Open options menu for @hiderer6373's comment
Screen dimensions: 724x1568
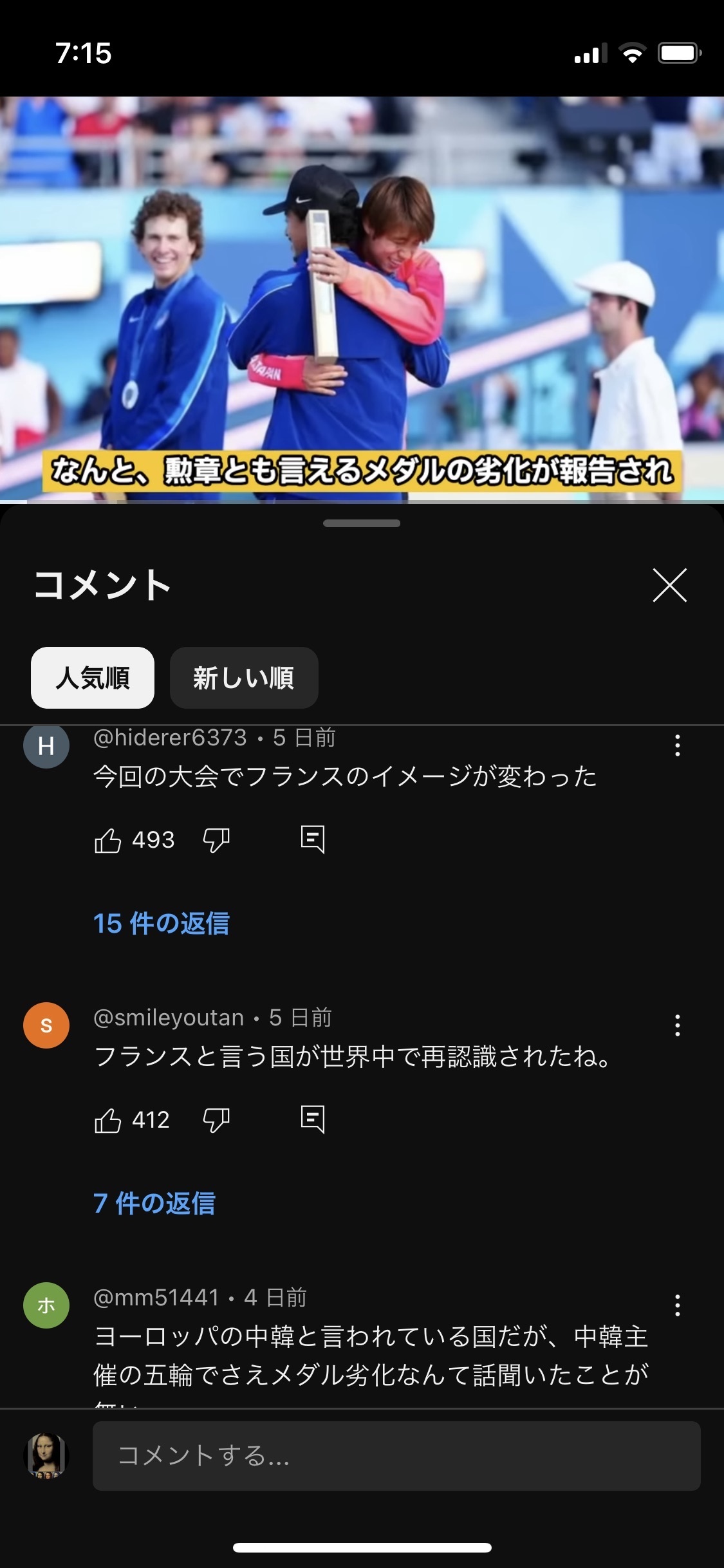click(x=677, y=745)
